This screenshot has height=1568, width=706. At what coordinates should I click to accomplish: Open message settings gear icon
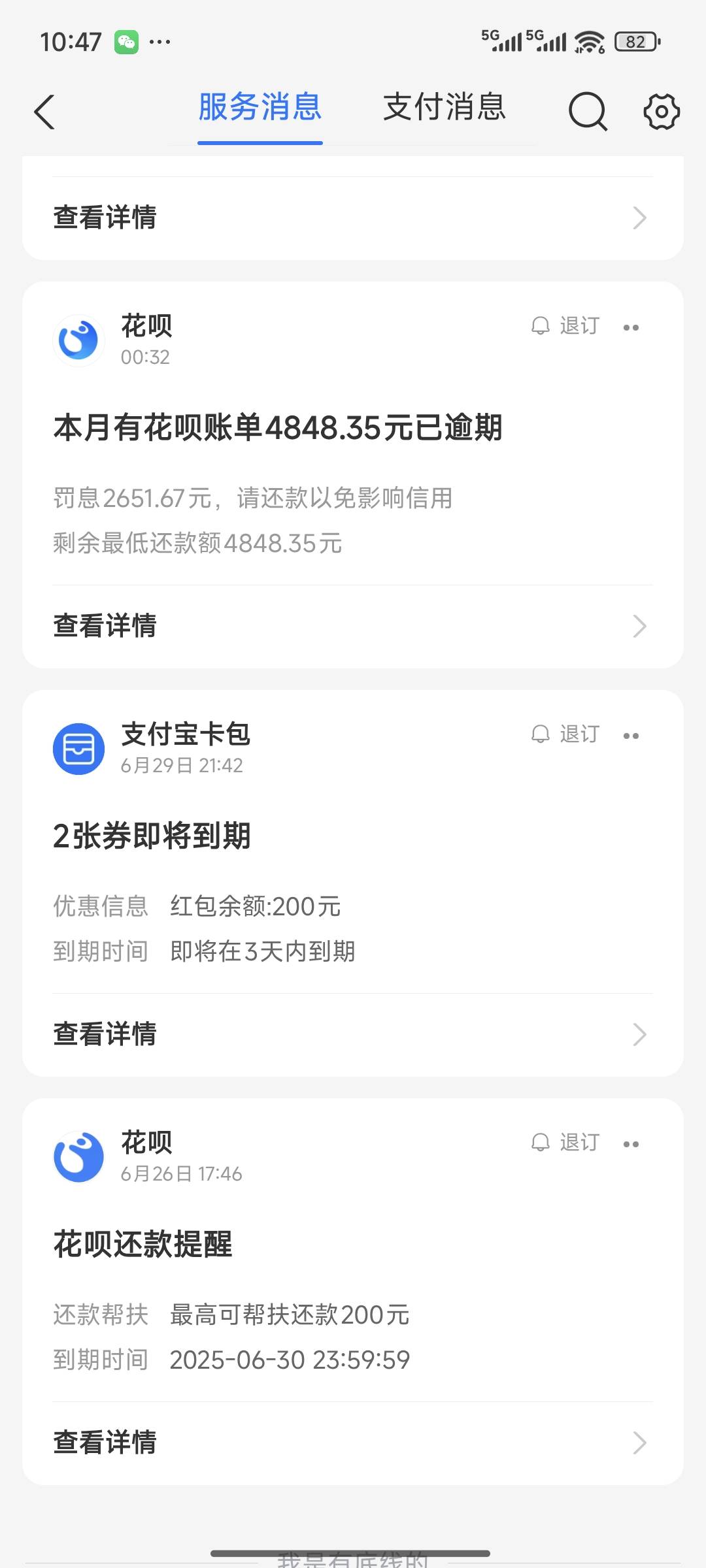pyautogui.click(x=662, y=112)
